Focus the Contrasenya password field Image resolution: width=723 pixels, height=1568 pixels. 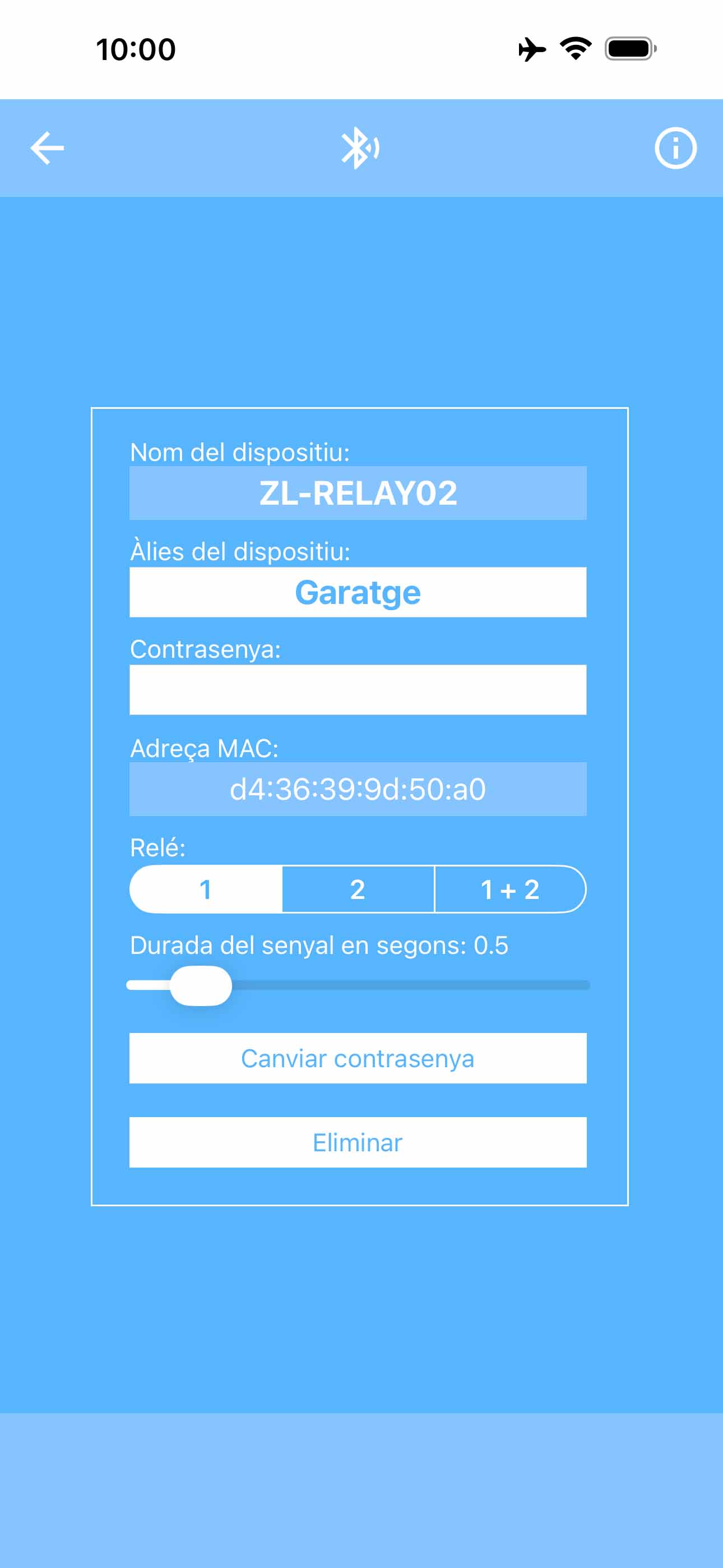coord(358,690)
